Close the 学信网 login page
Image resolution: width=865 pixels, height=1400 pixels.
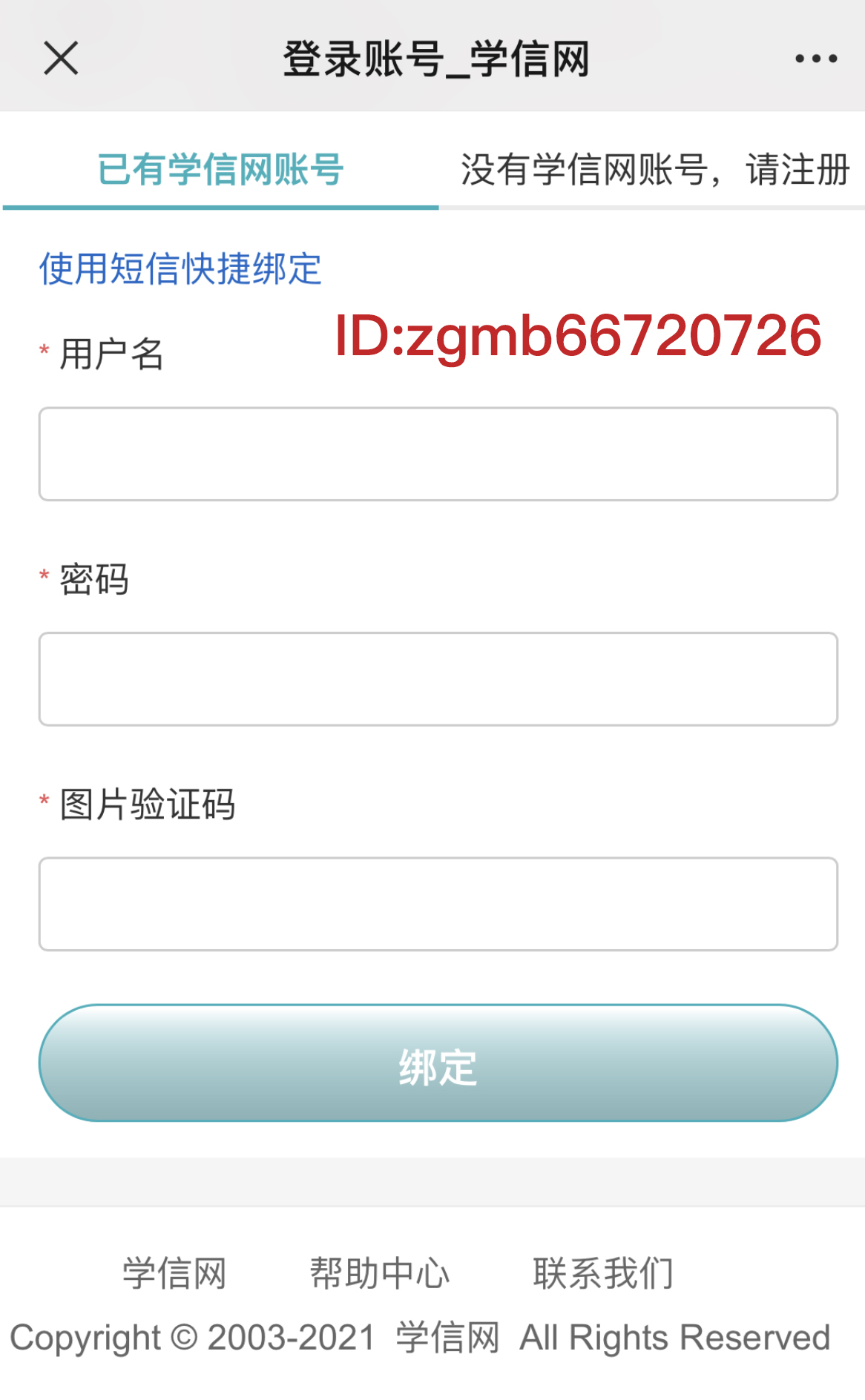(x=61, y=59)
